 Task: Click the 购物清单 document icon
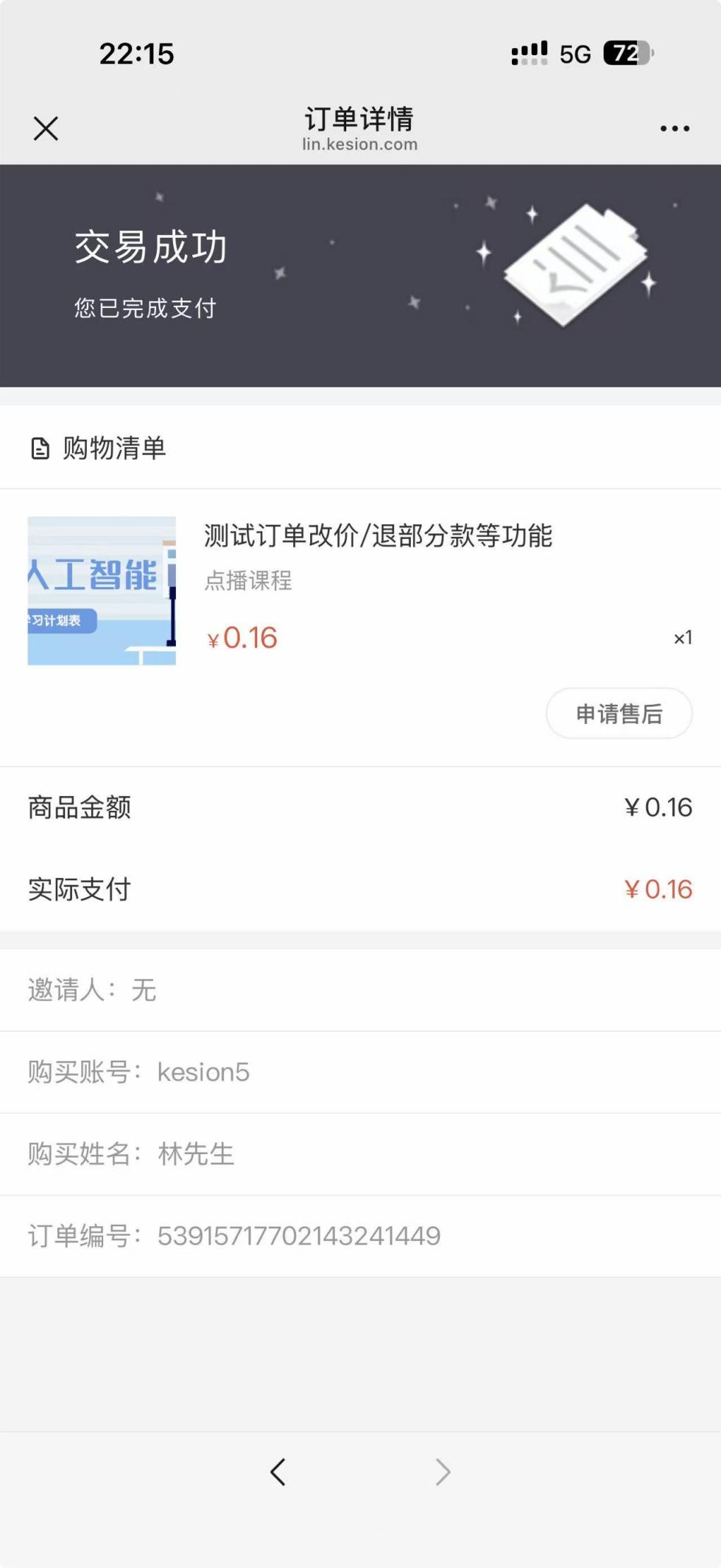[x=41, y=447]
